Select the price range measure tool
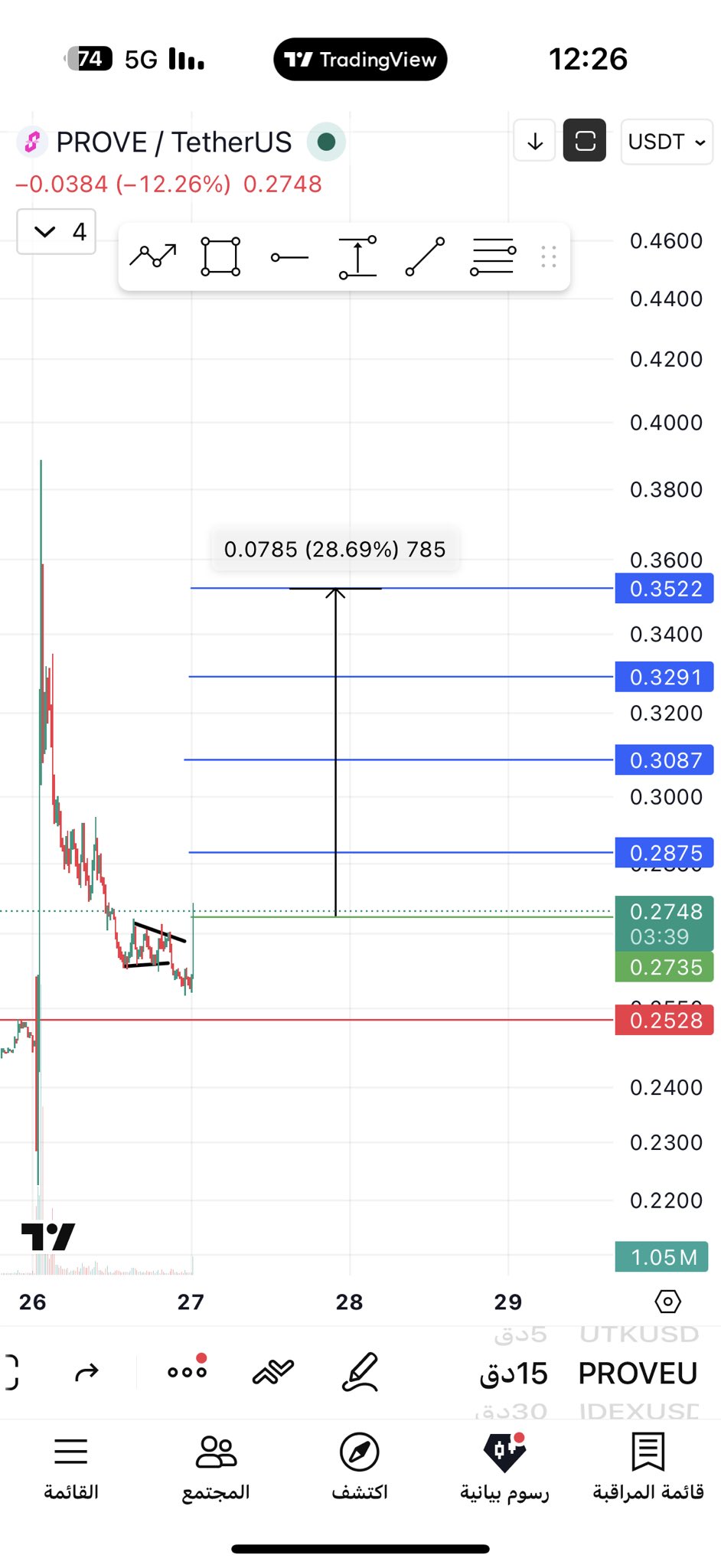Viewport: 721px width, 1568px height. 357,256
